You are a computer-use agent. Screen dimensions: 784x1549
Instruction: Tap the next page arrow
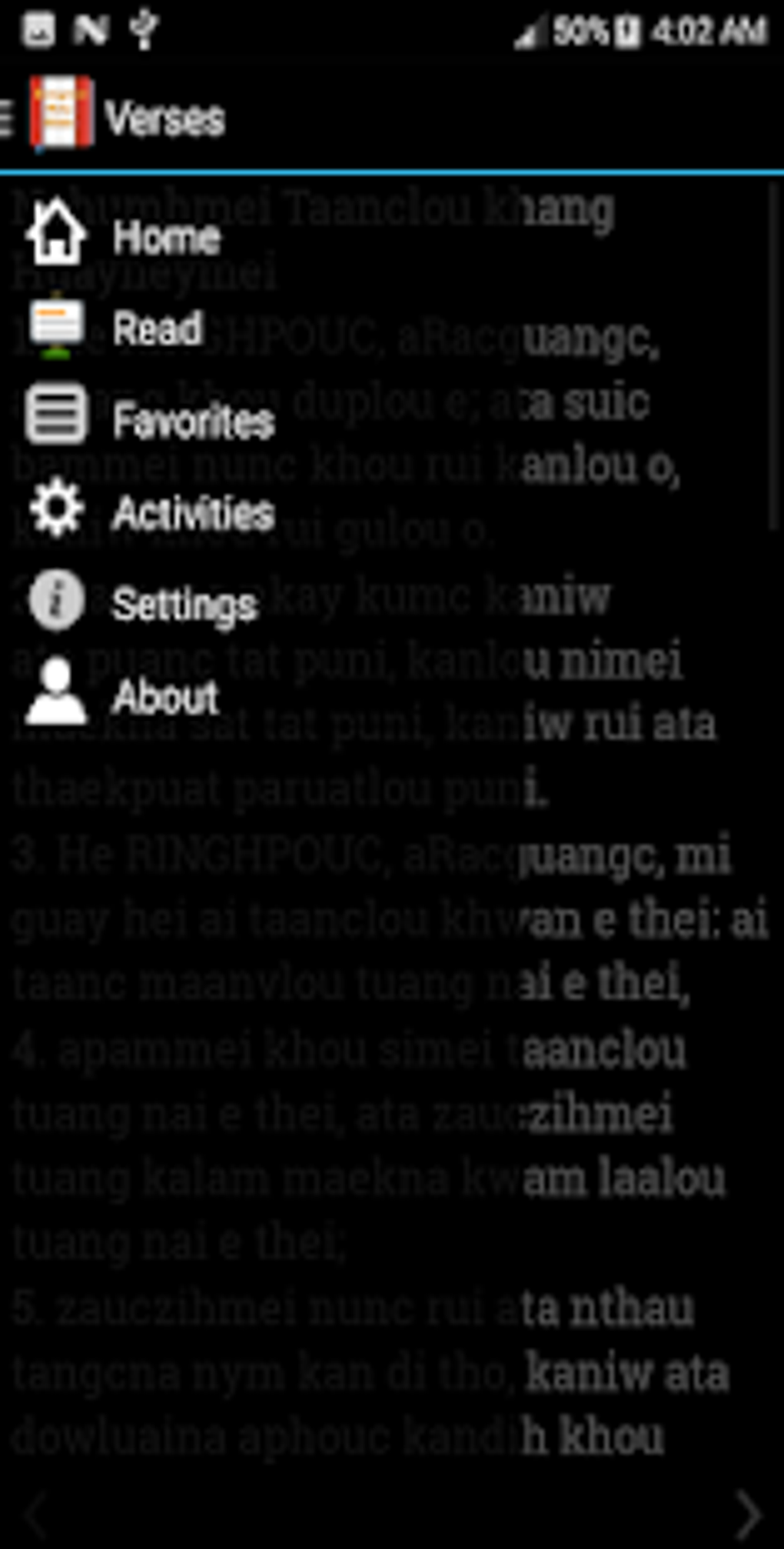(747, 1514)
